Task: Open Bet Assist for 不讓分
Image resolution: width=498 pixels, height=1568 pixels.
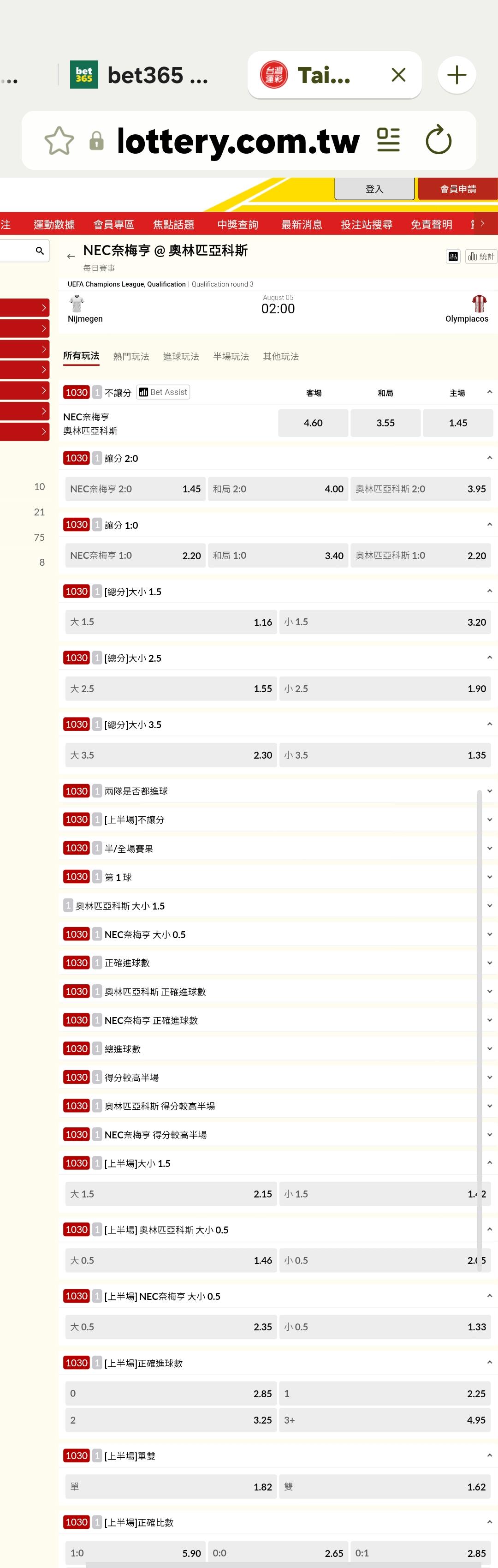Action: [x=163, y=392]
